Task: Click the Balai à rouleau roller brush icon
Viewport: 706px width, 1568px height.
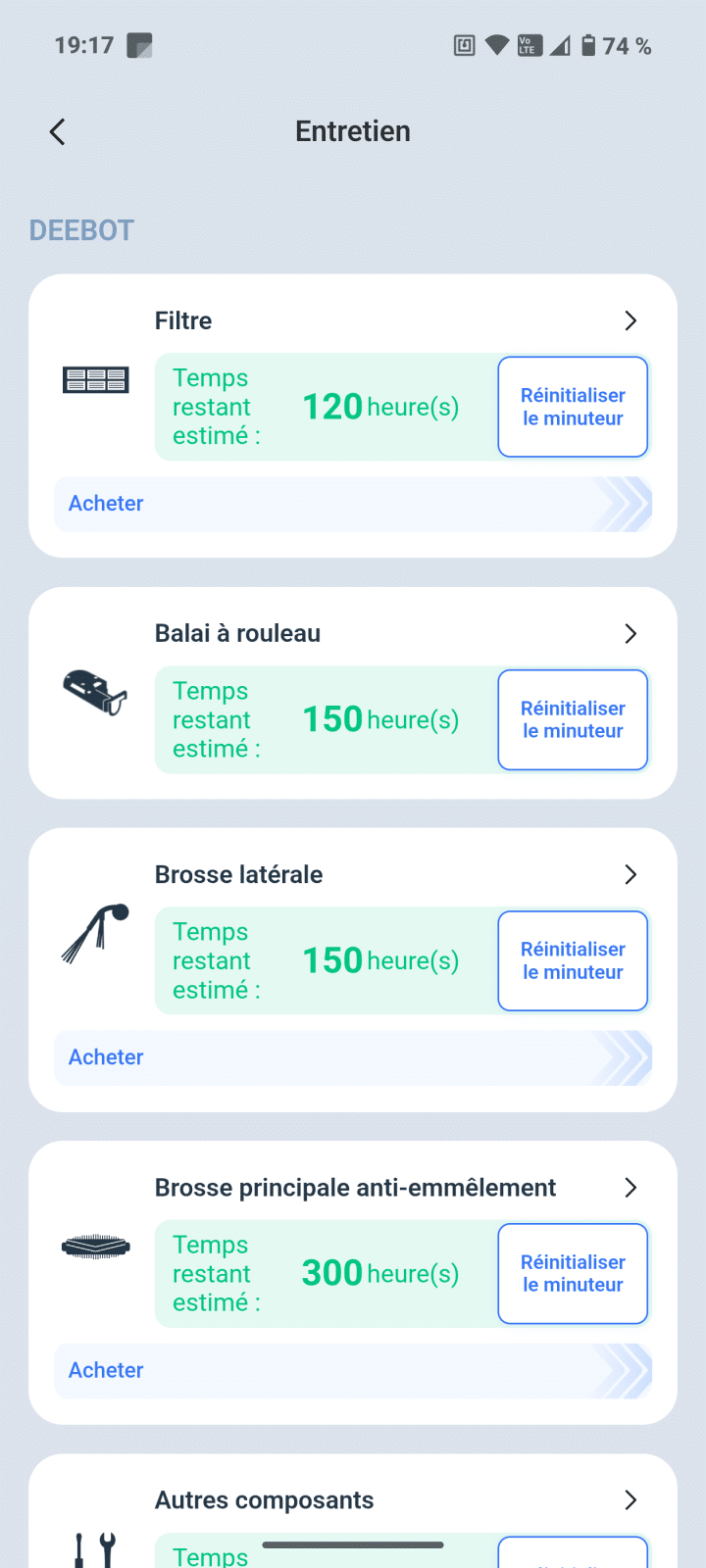Action: (x=95, y=698)
